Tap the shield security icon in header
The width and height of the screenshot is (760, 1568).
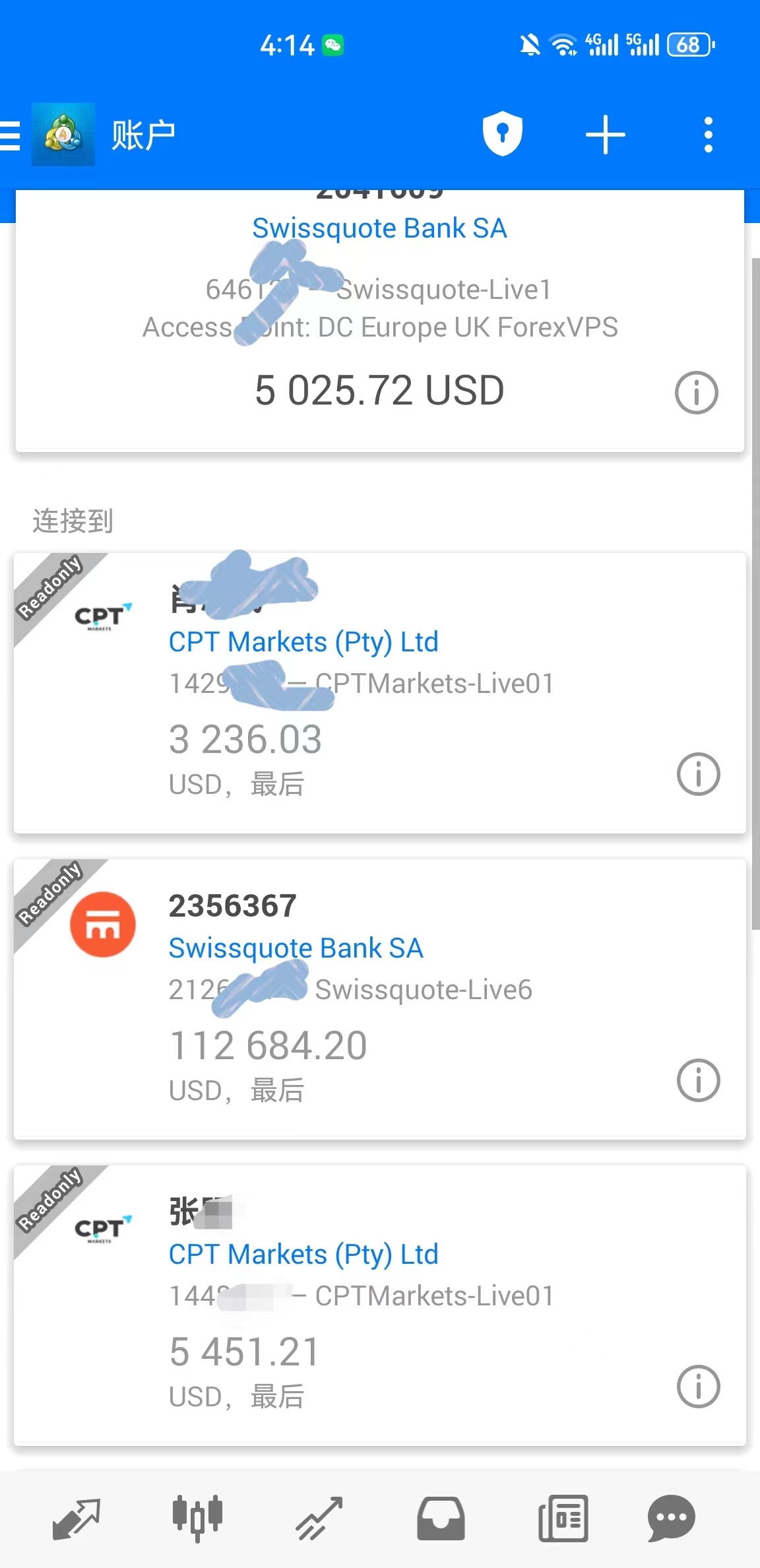(503, 133)
